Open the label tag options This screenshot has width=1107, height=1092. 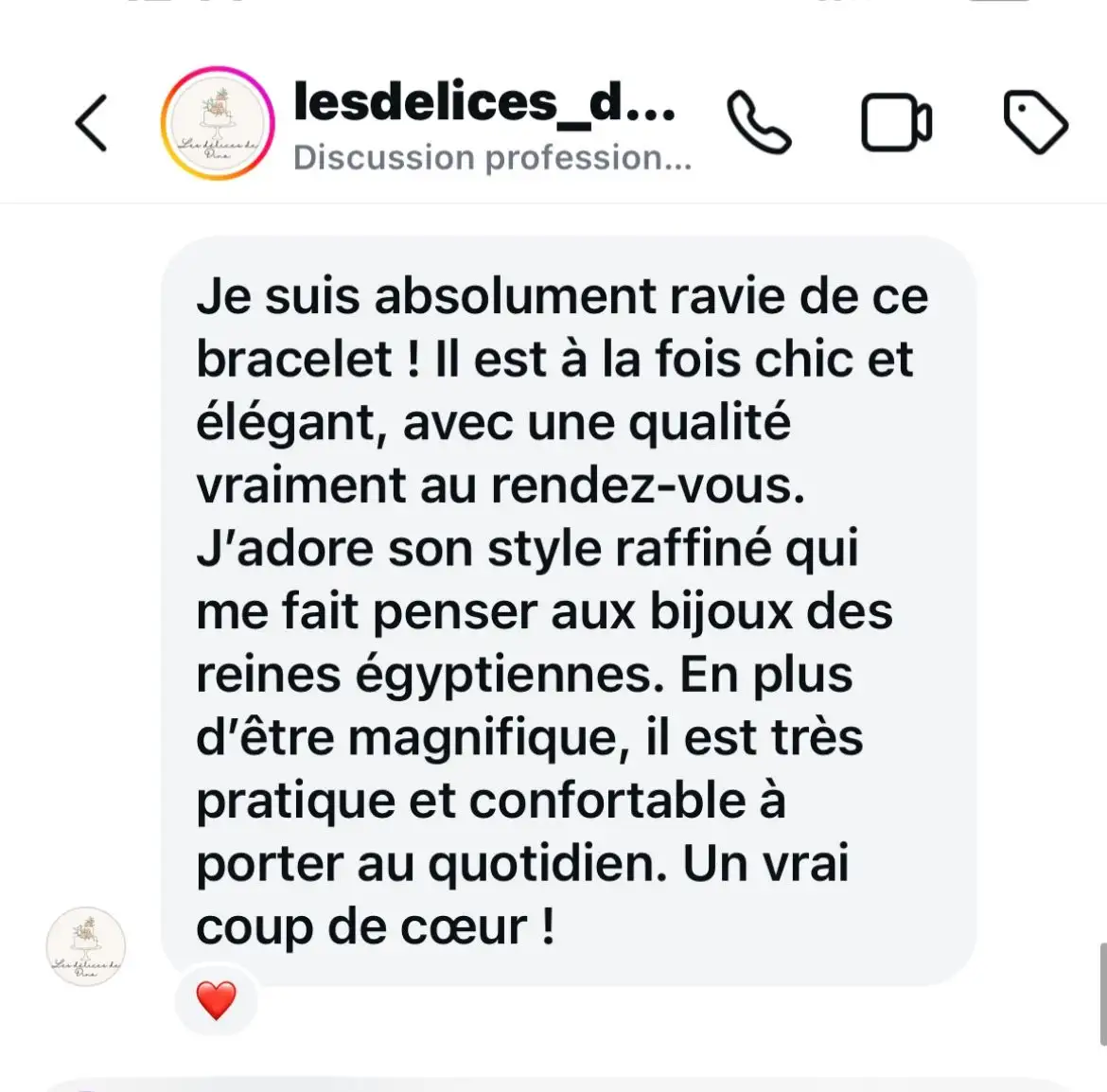click(1035, 123)
